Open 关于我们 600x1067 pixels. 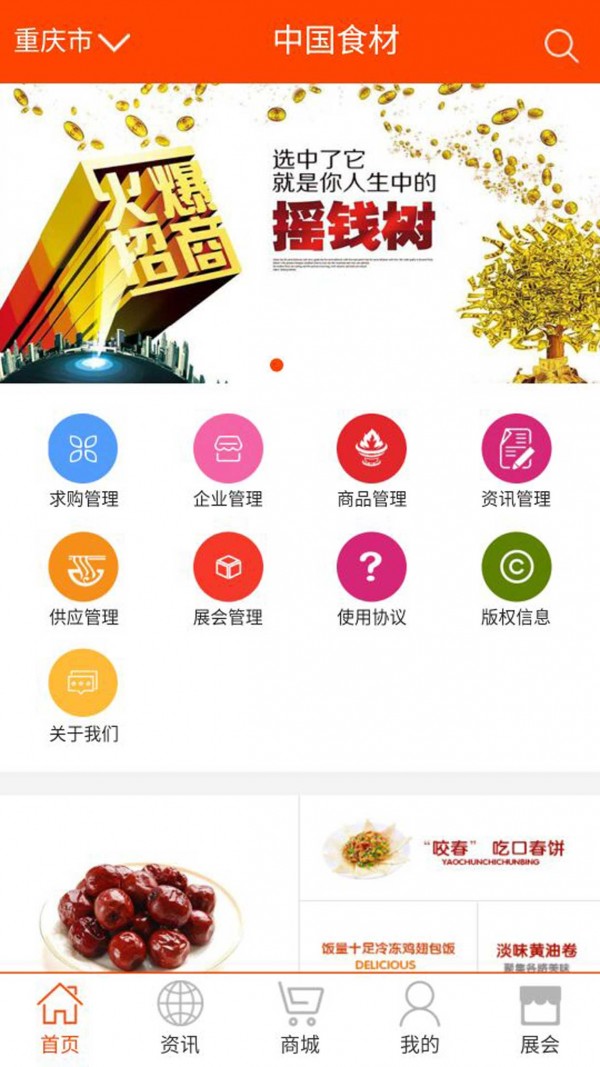click(83, 696)
